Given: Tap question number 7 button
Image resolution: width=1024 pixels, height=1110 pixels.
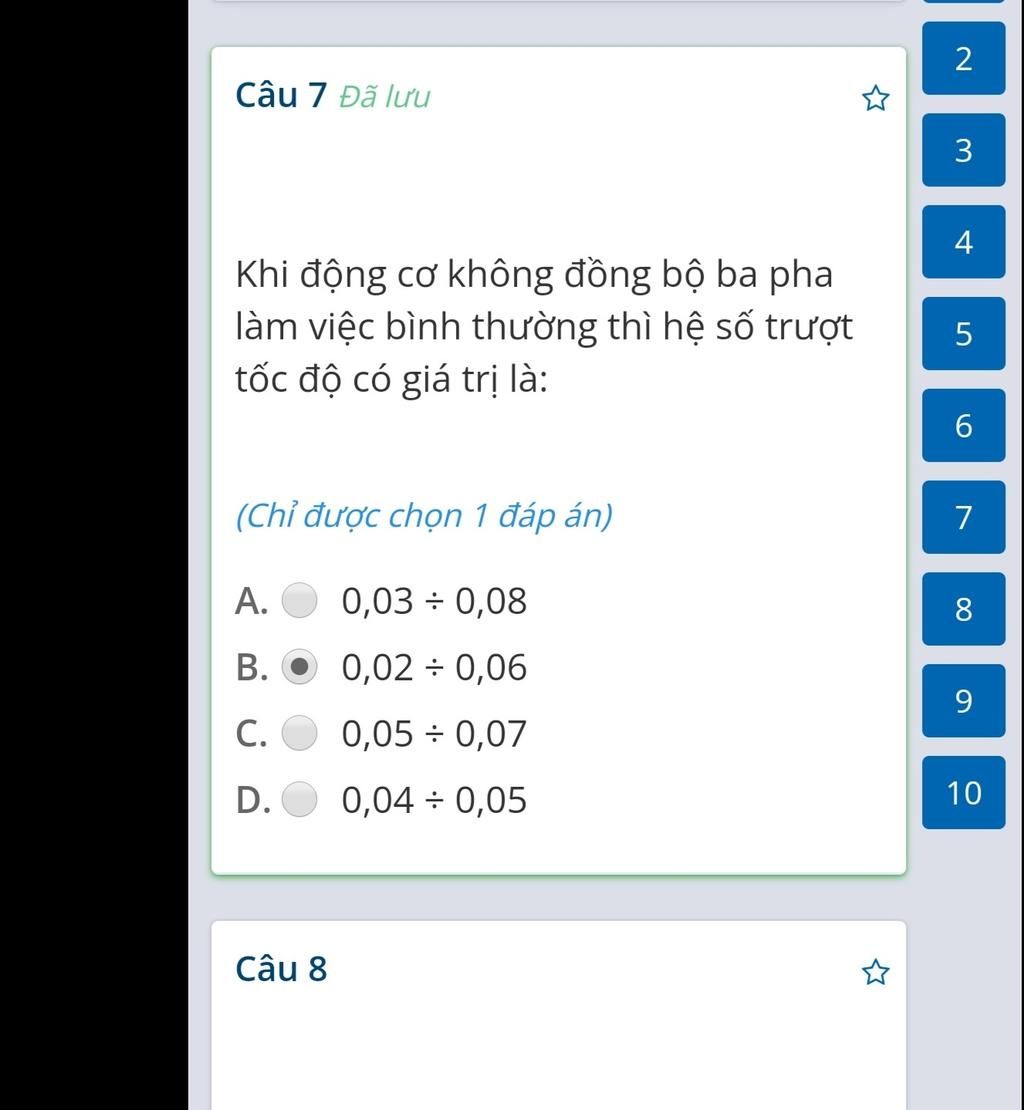Looking at the screenshot, I should pos(963,517).
